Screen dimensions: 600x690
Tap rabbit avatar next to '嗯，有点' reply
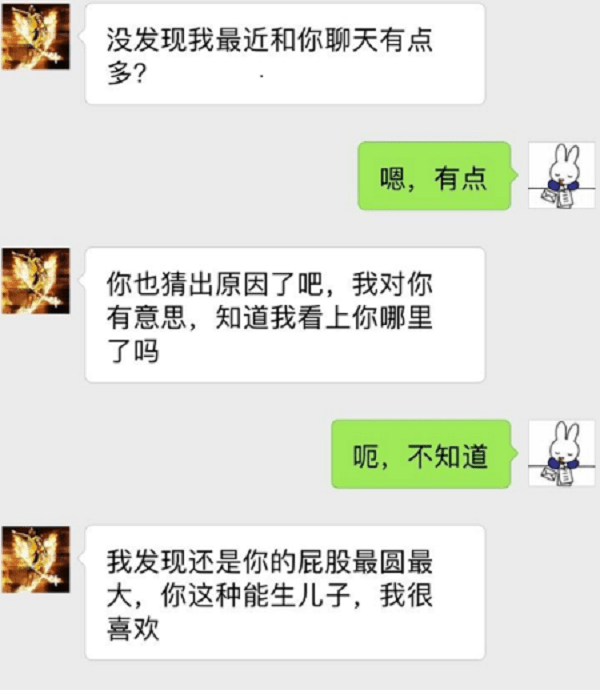point(561,175)
